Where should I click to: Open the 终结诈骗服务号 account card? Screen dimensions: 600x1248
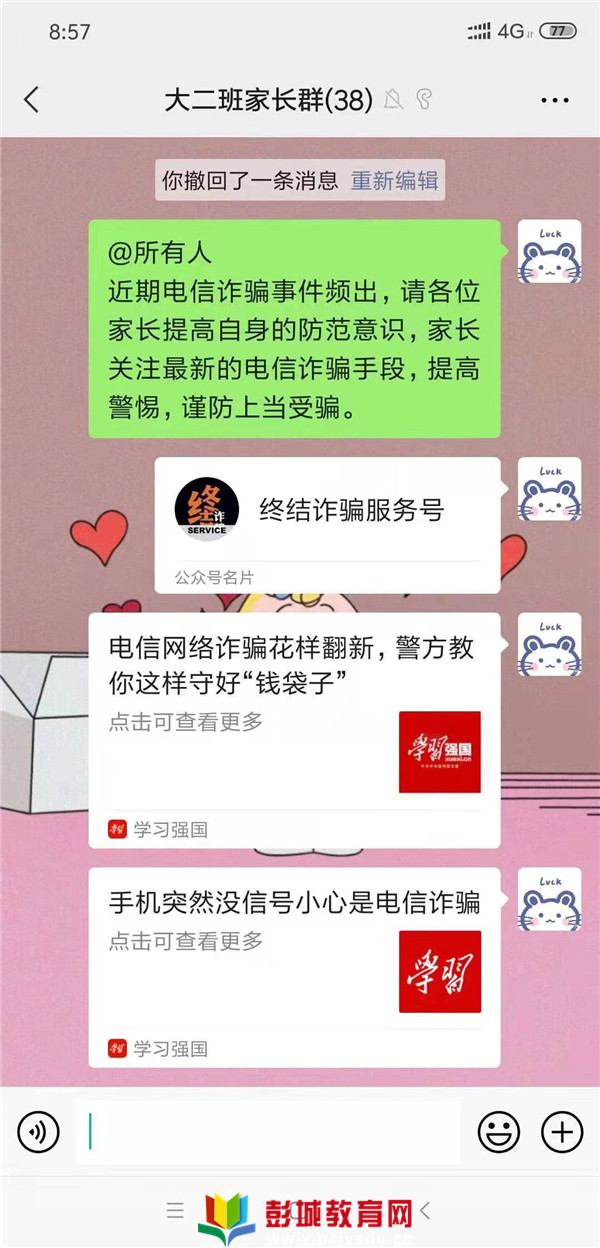coord(326,525)
